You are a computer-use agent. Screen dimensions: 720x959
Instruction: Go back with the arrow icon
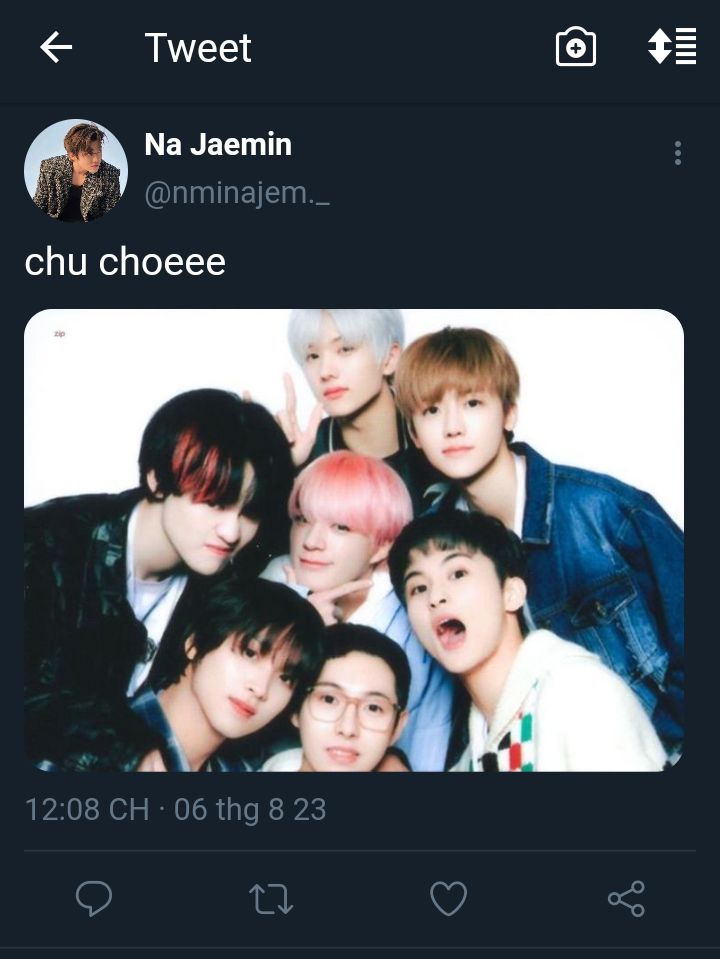56,48
